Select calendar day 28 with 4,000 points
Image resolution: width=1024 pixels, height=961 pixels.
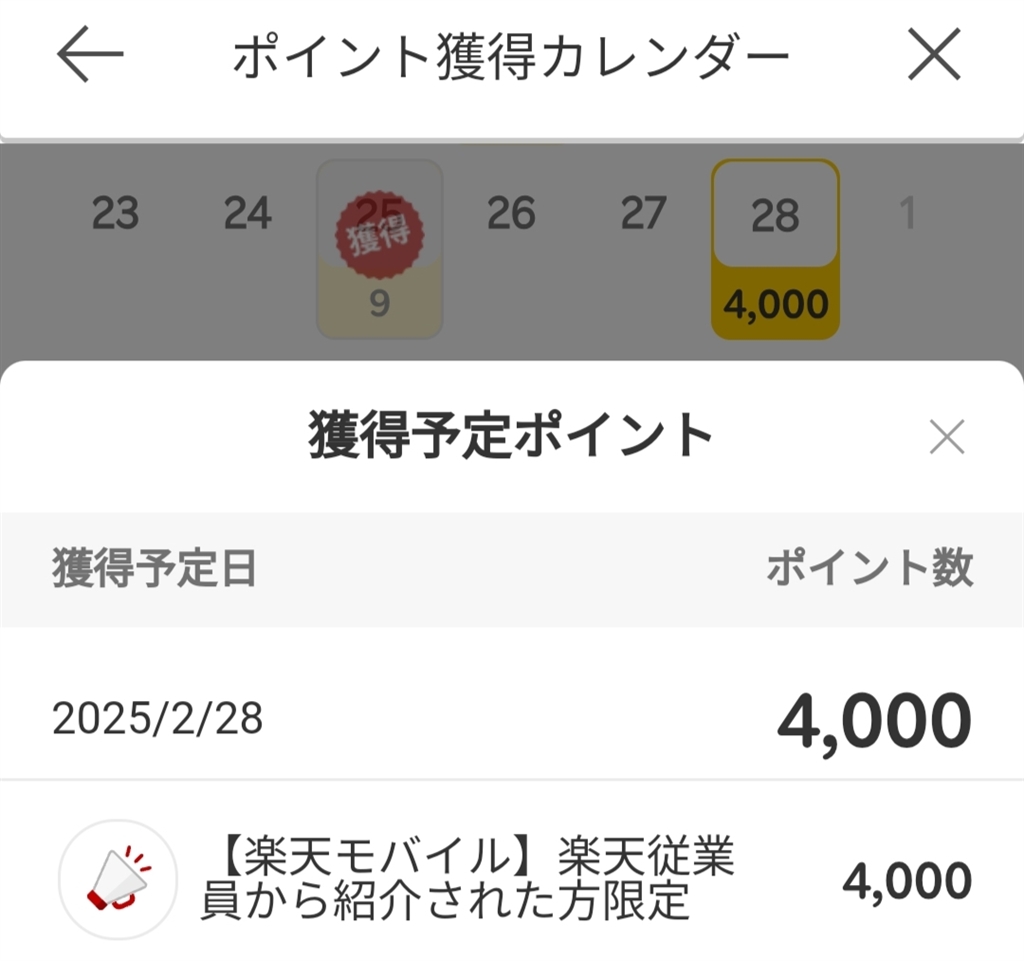tap(775, 249)
